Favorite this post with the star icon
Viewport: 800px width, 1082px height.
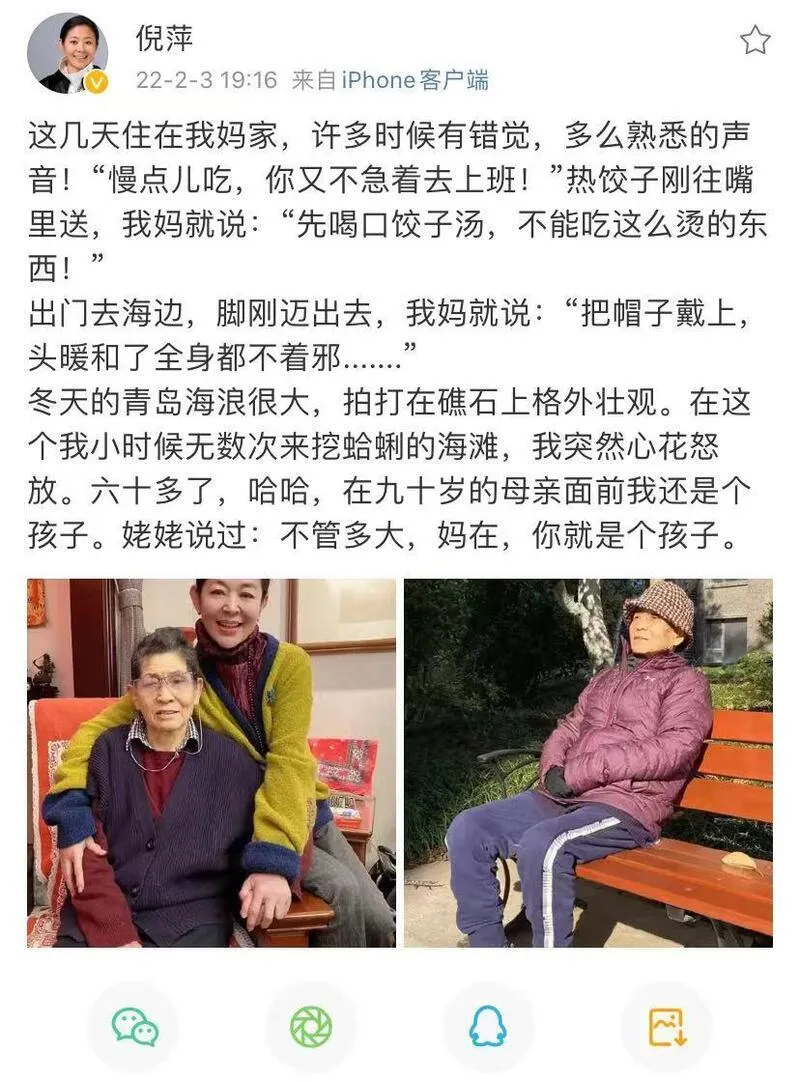[755, 40]
